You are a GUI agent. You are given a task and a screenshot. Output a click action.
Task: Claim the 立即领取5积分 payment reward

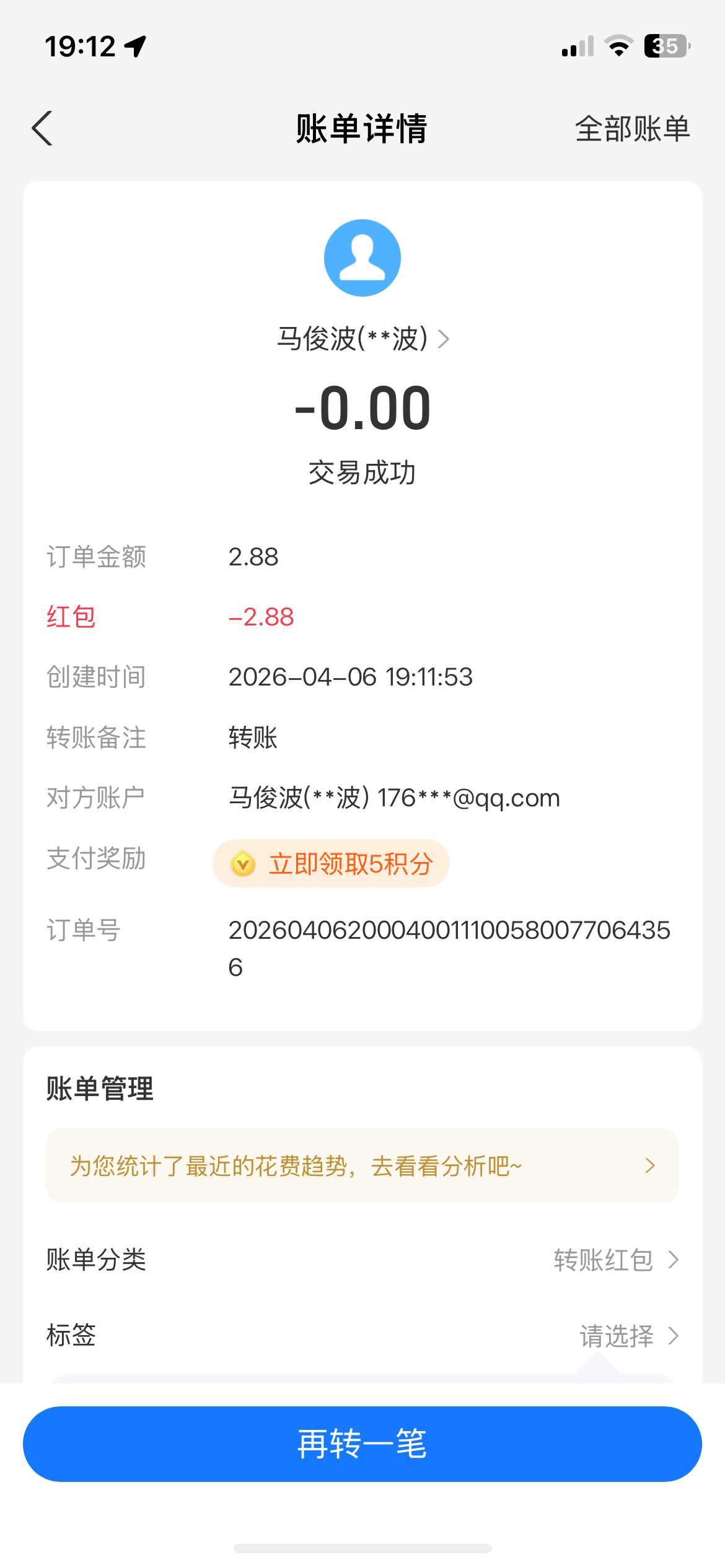pyautogui.click(x=332, y=863)
